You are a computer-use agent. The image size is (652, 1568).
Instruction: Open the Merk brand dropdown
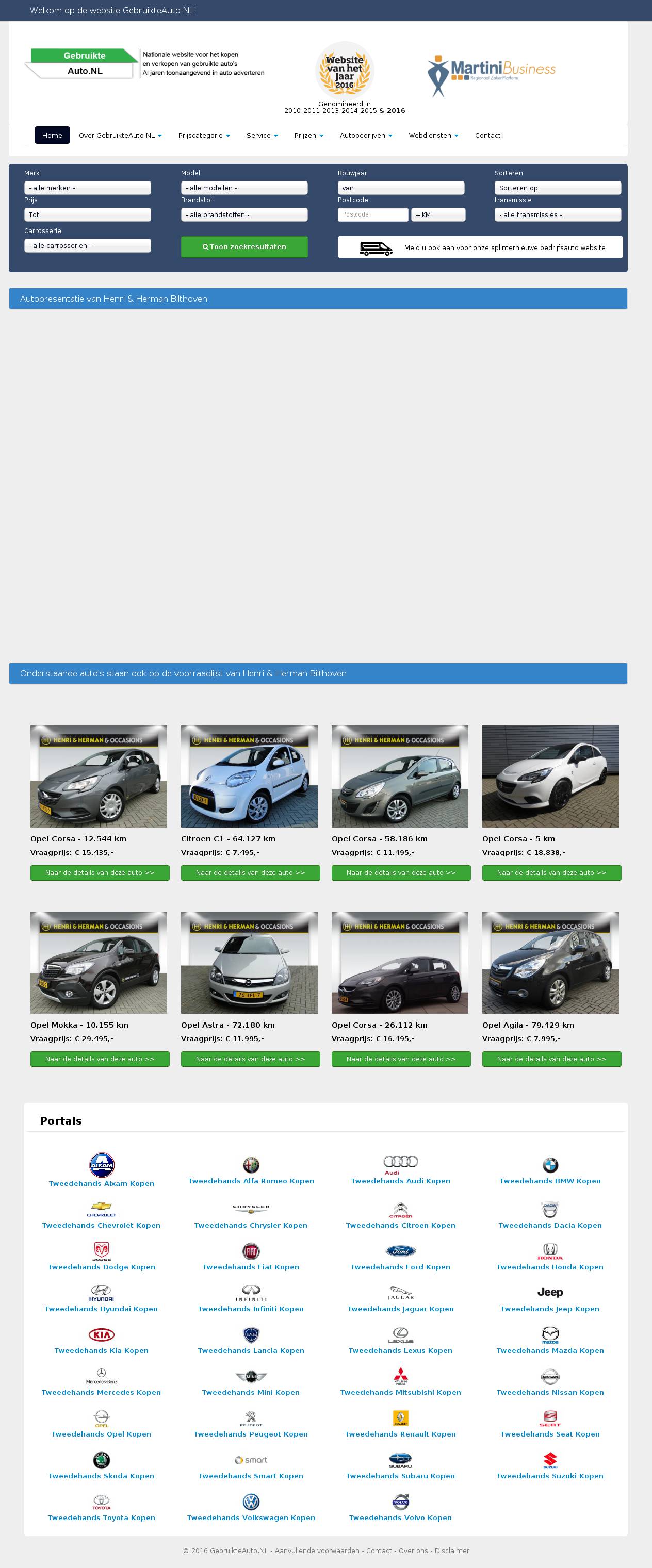(87, 188)
